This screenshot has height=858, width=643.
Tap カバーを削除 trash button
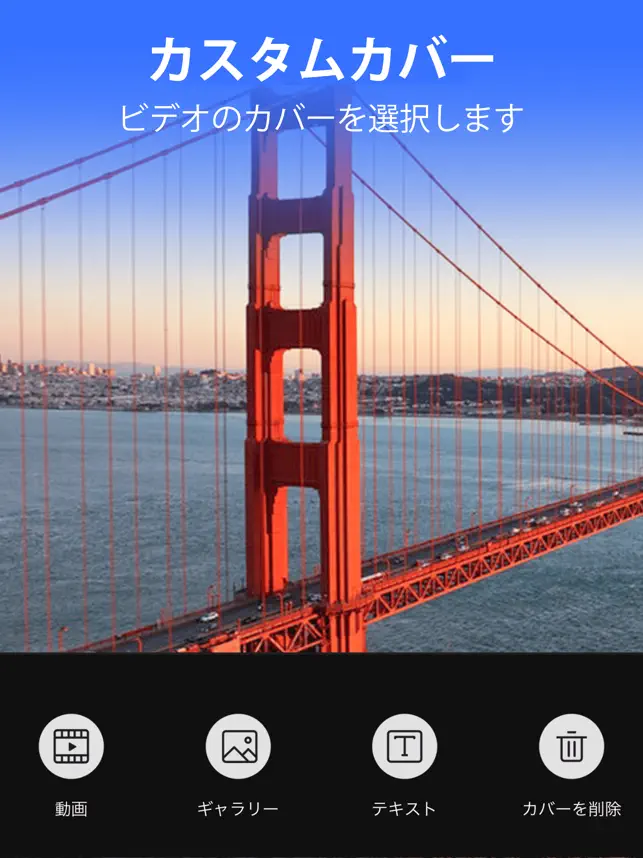(571, 746)
